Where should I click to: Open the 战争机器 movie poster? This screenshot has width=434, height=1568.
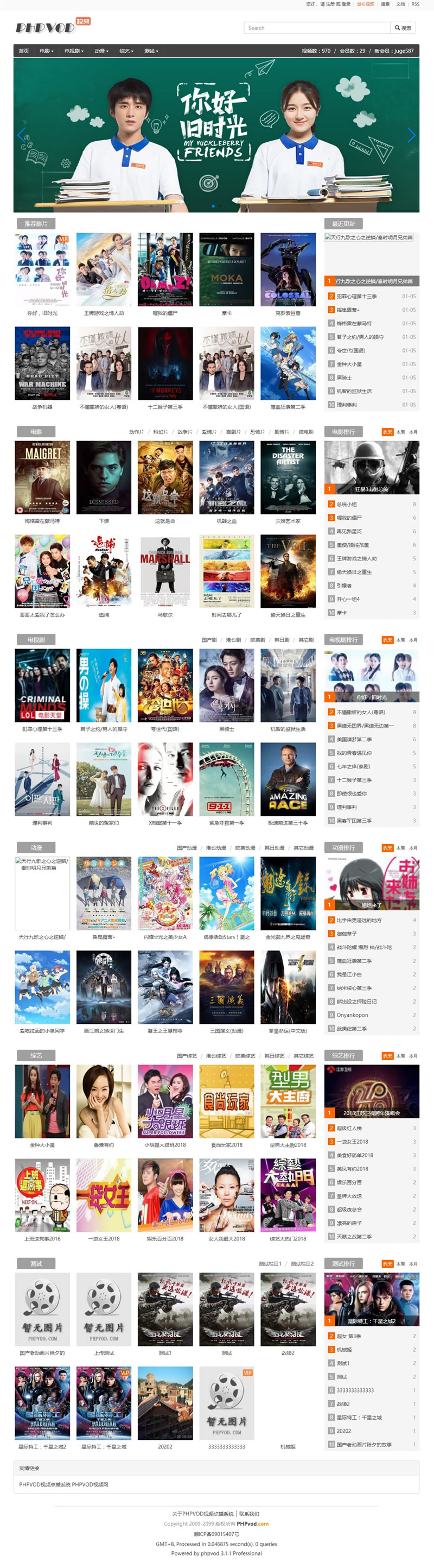coord(42,363)
